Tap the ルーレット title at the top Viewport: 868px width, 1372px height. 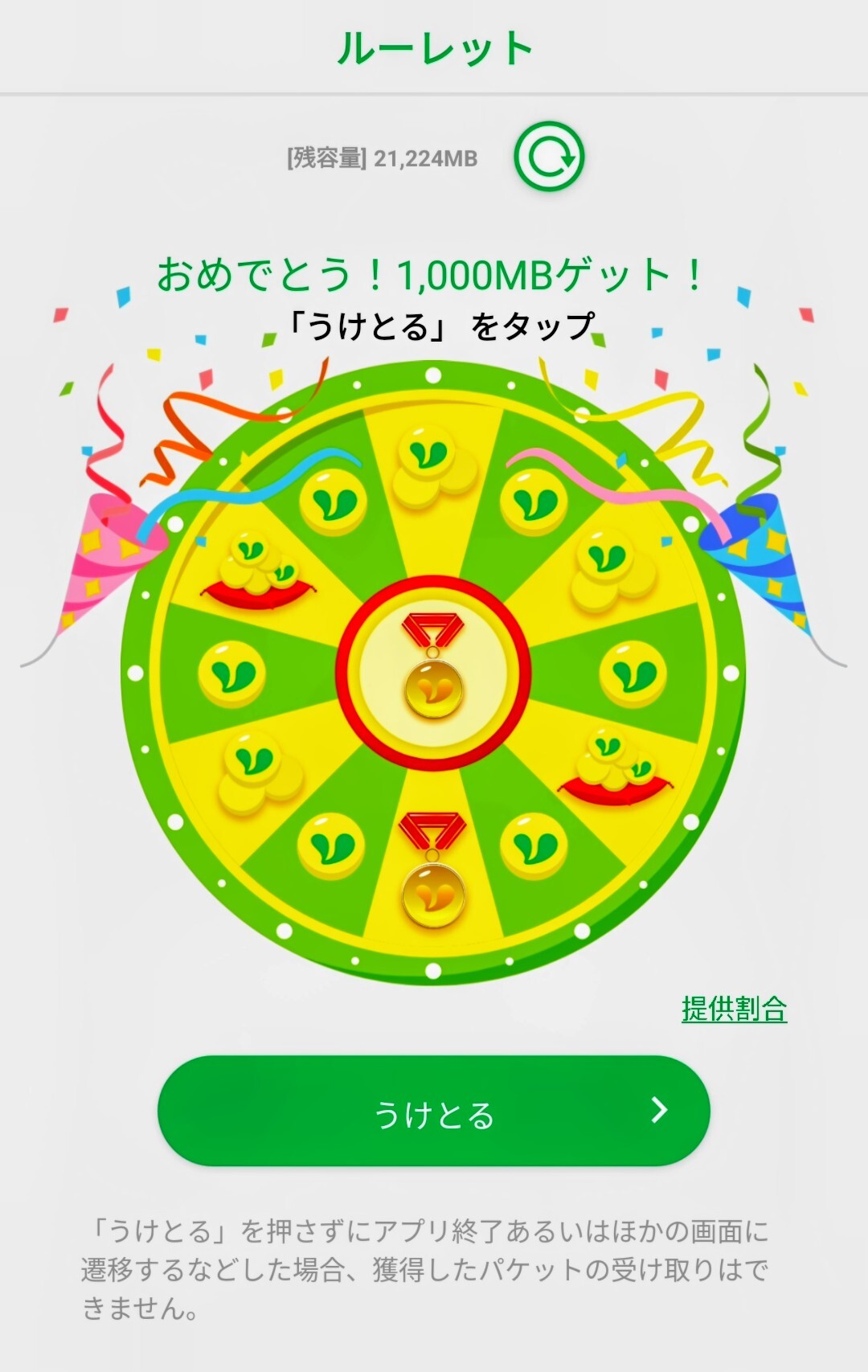click(x=434, y=48)
